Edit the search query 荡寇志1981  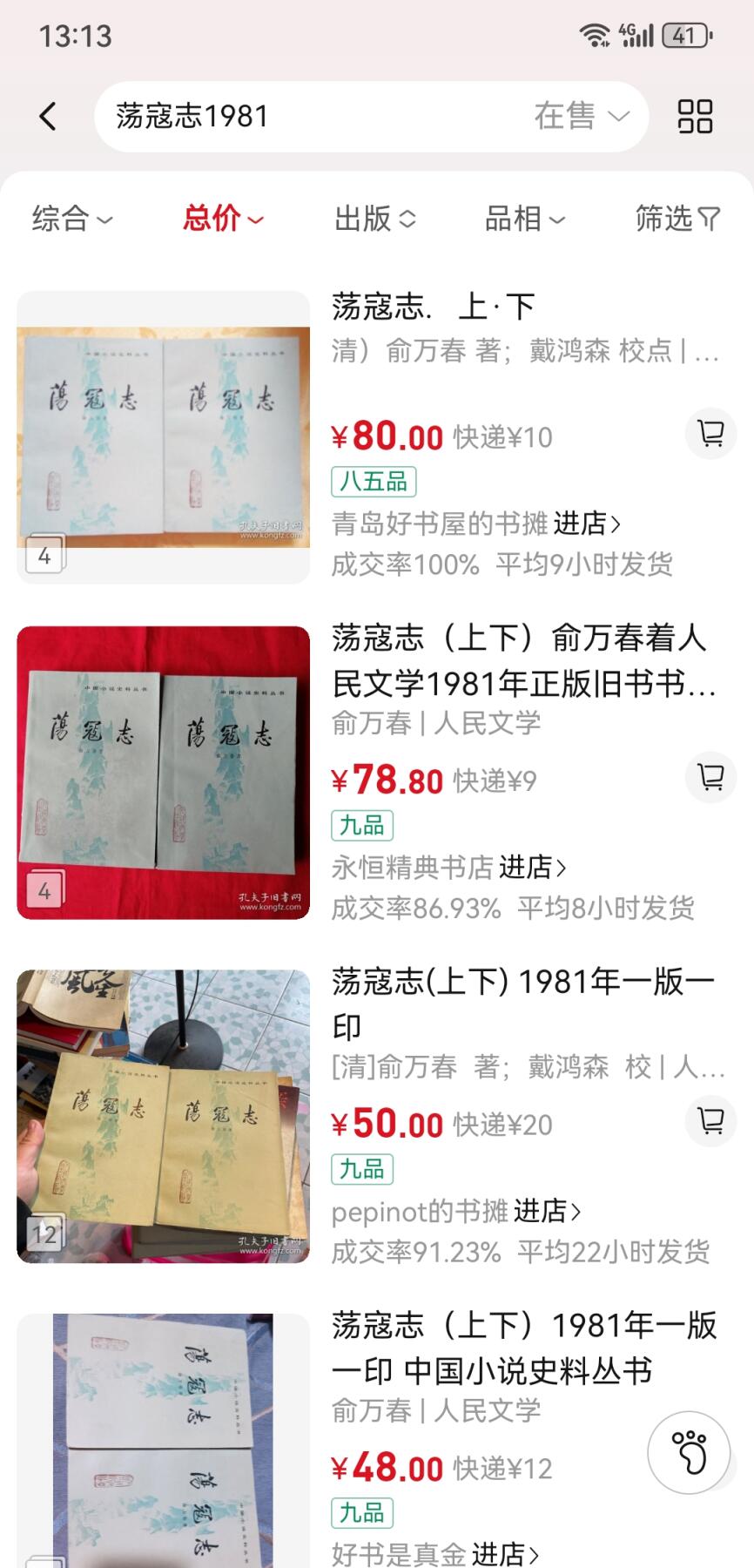coord(261,116)
